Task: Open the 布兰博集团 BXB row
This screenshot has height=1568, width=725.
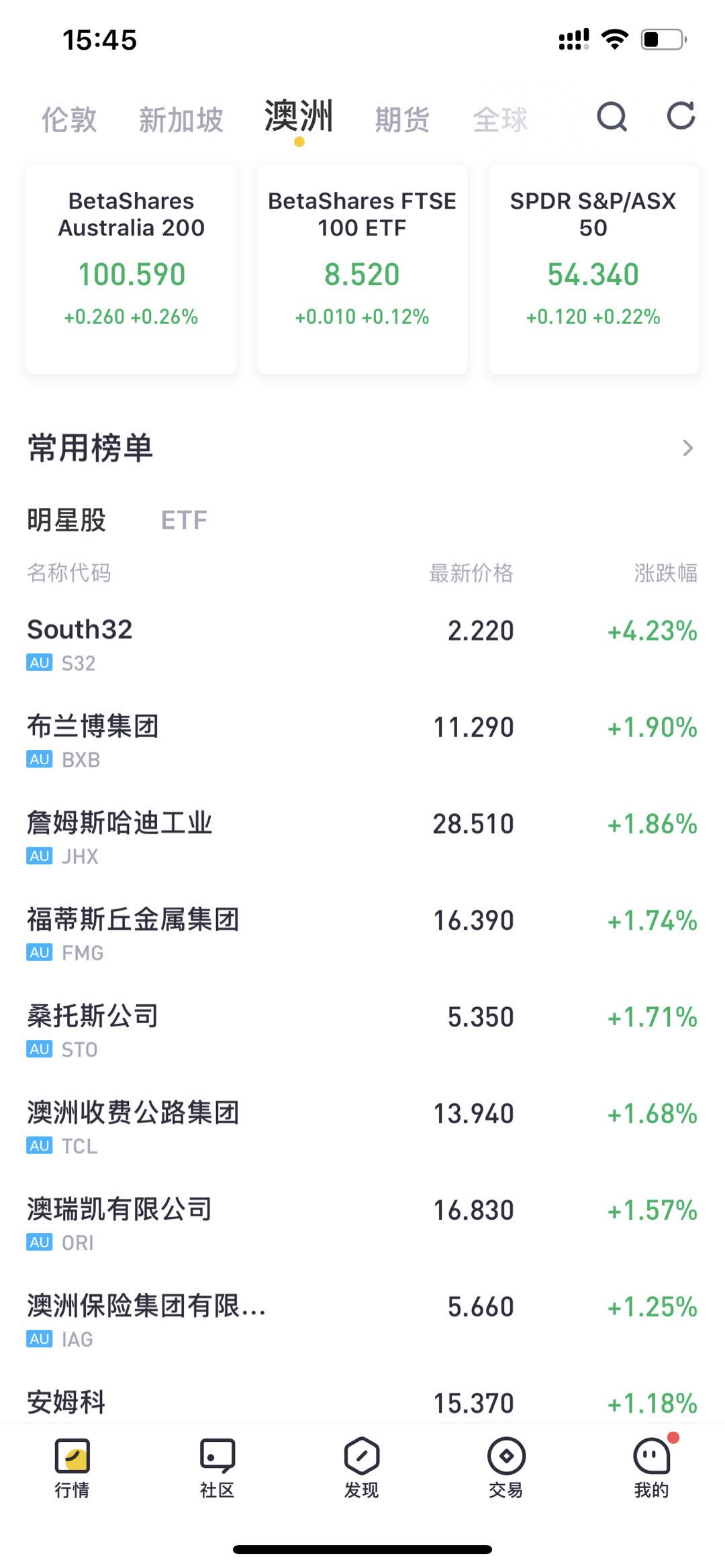Action: point(362,741)
